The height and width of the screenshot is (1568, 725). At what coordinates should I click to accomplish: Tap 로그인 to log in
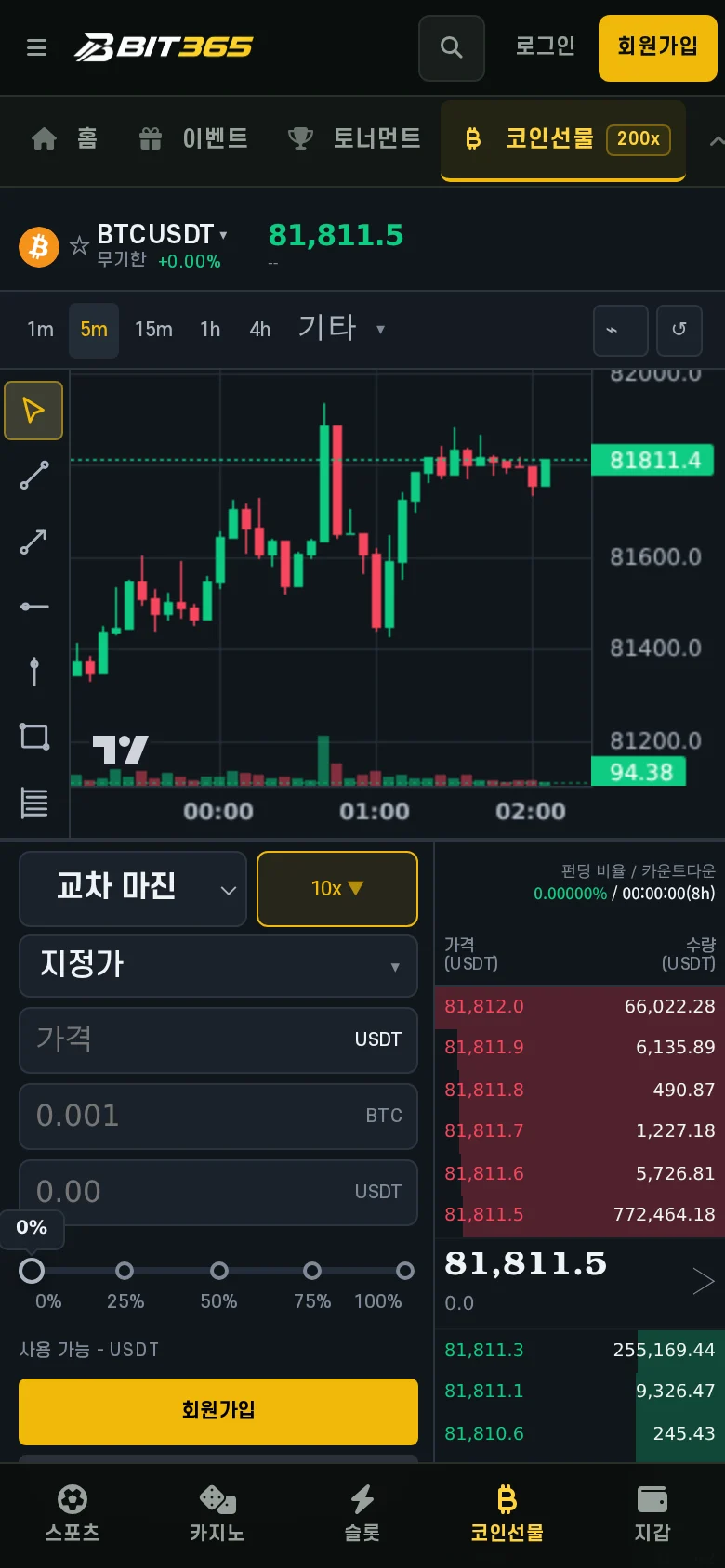[546, 46]
